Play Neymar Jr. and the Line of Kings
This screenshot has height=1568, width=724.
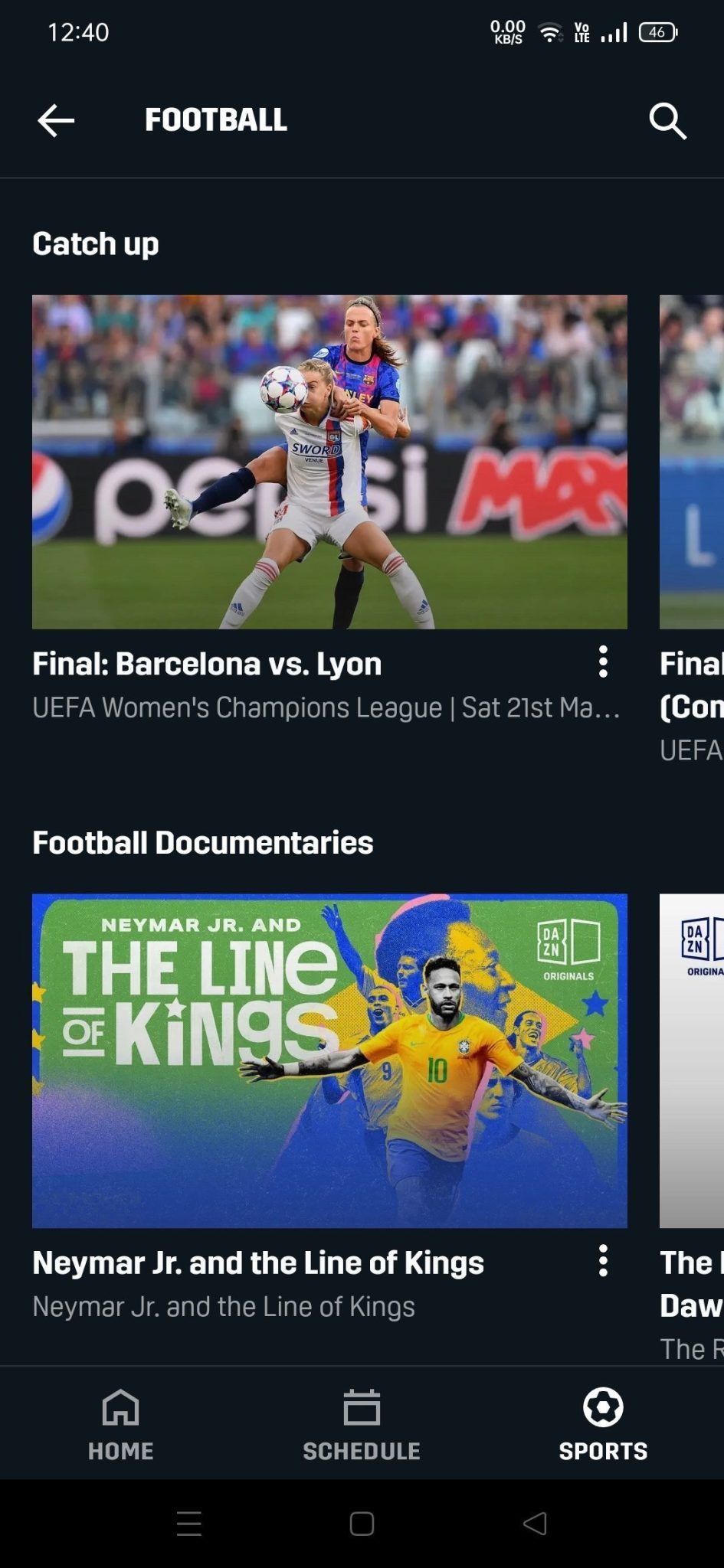click(329, 1060)
